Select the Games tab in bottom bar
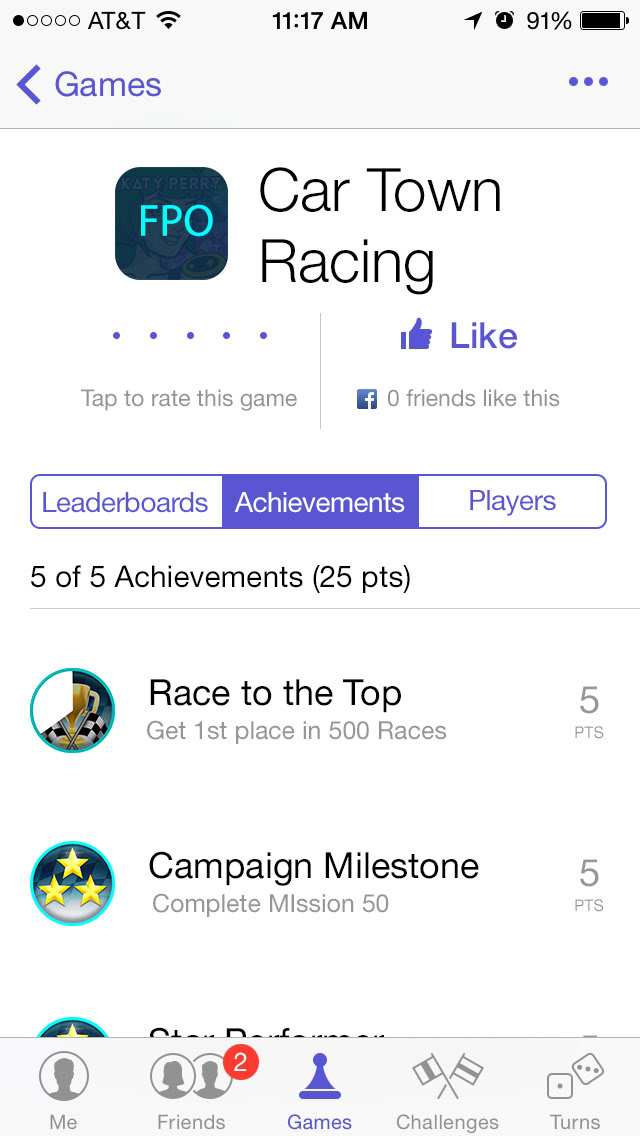Viewport: 640px width, 1136px height. coord(320,1089)
